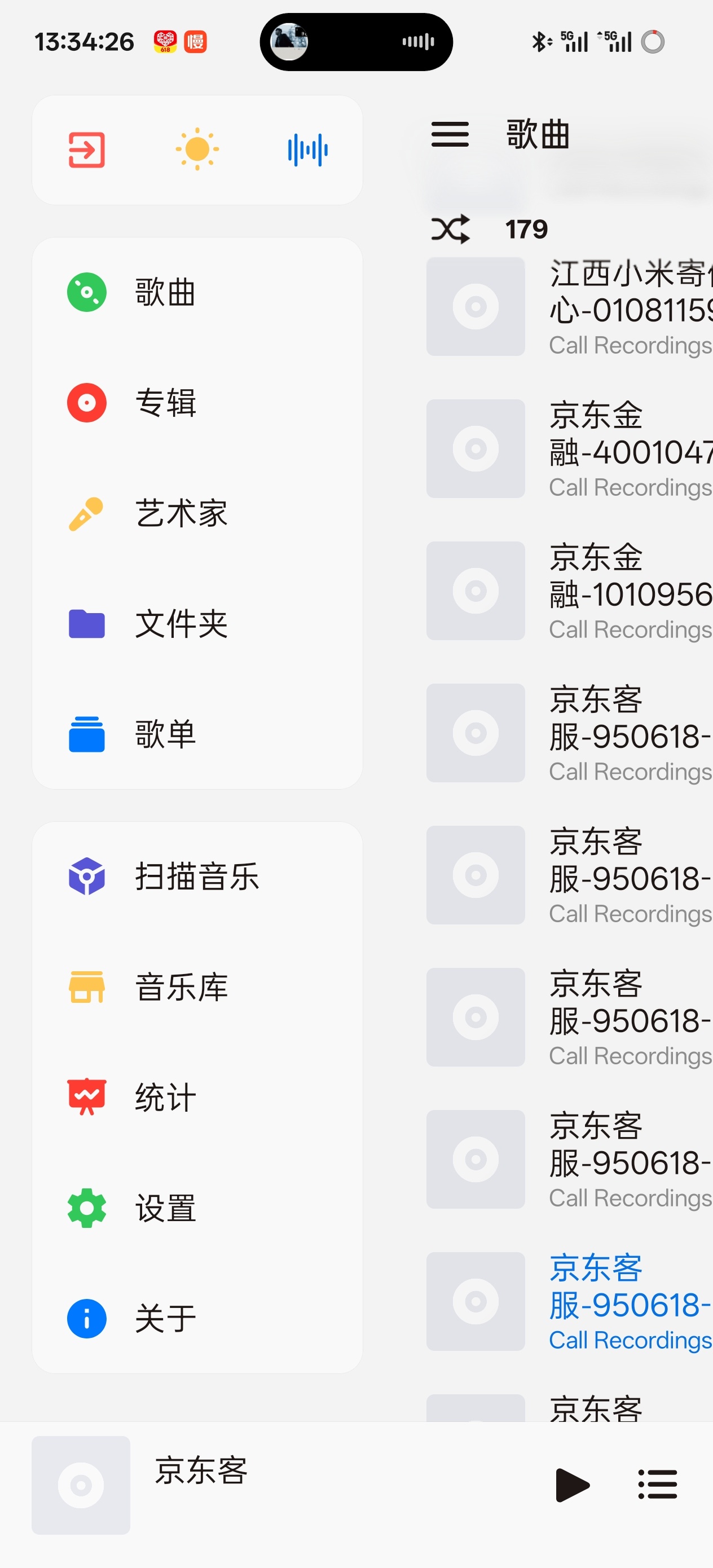713x1568 pixels.
Task: Open 歌曲 in the drawer menu
Action: pos(197,292)
